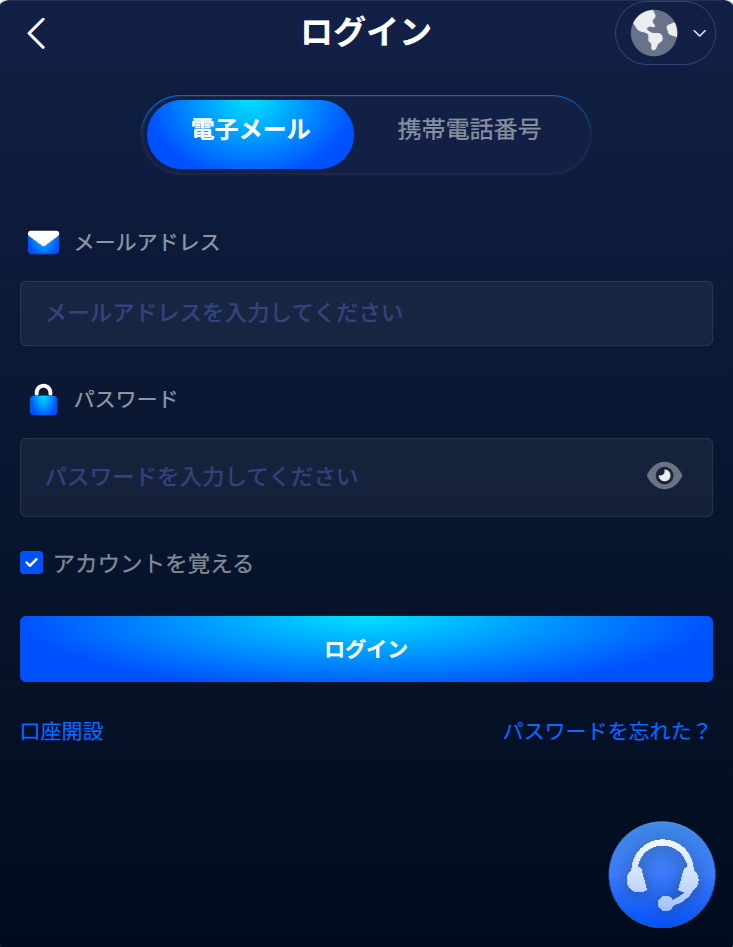The height and width of the screenshot is (947, 733).
Task: Select the 電子メール login tab
Action: 250,134
